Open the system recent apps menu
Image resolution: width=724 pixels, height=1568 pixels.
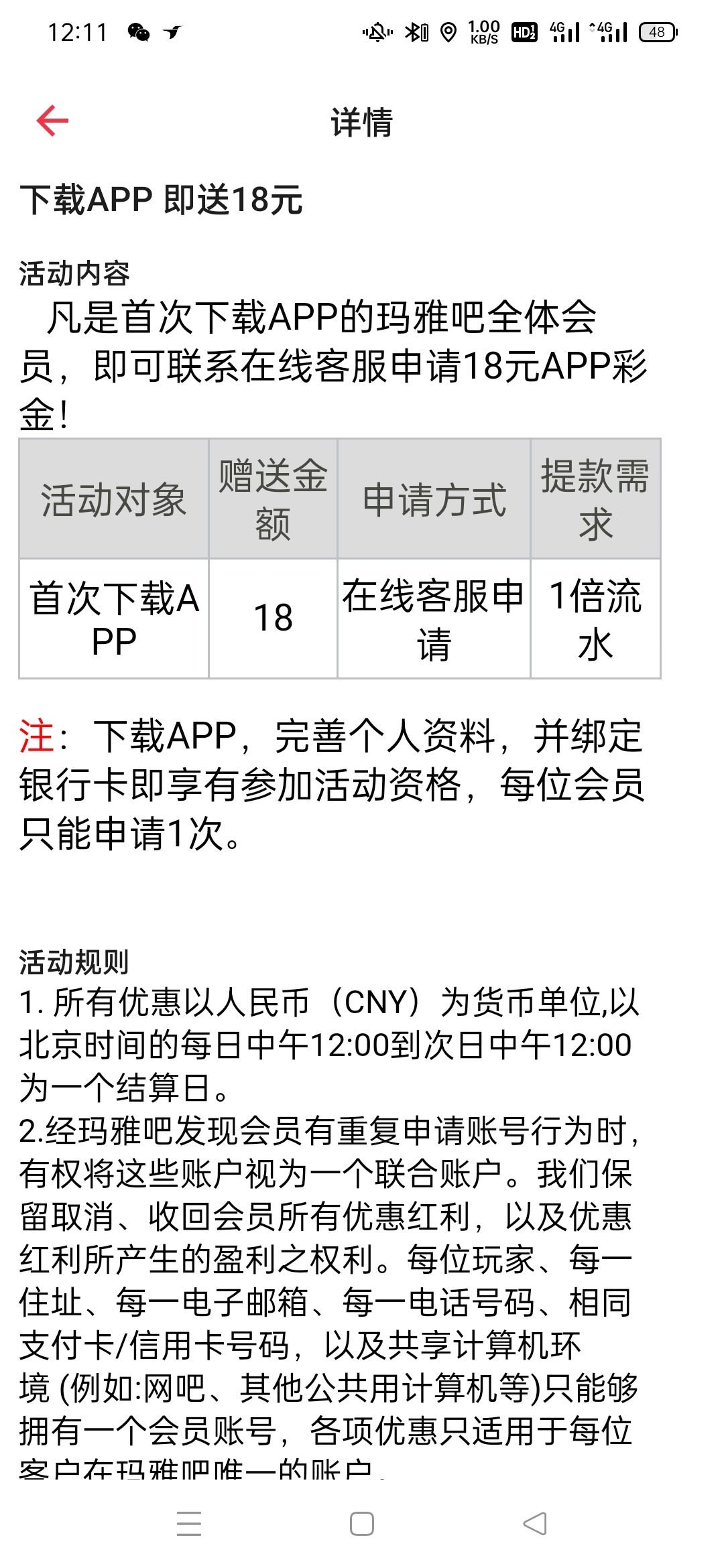coord(189,1523)
